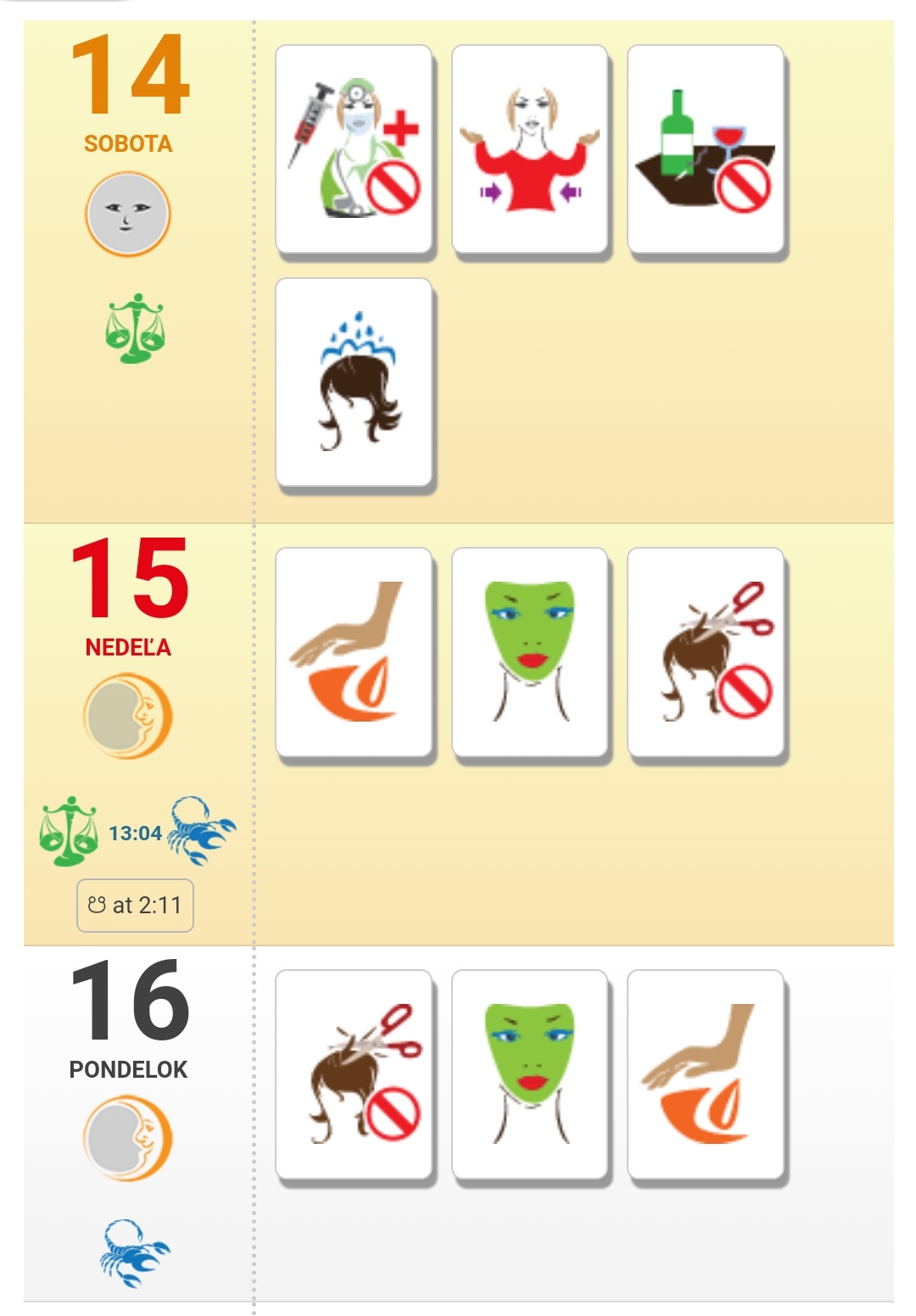Tap the green face mask tile on Nedeľa 15

pyautogui.click(x=530, y=653)
